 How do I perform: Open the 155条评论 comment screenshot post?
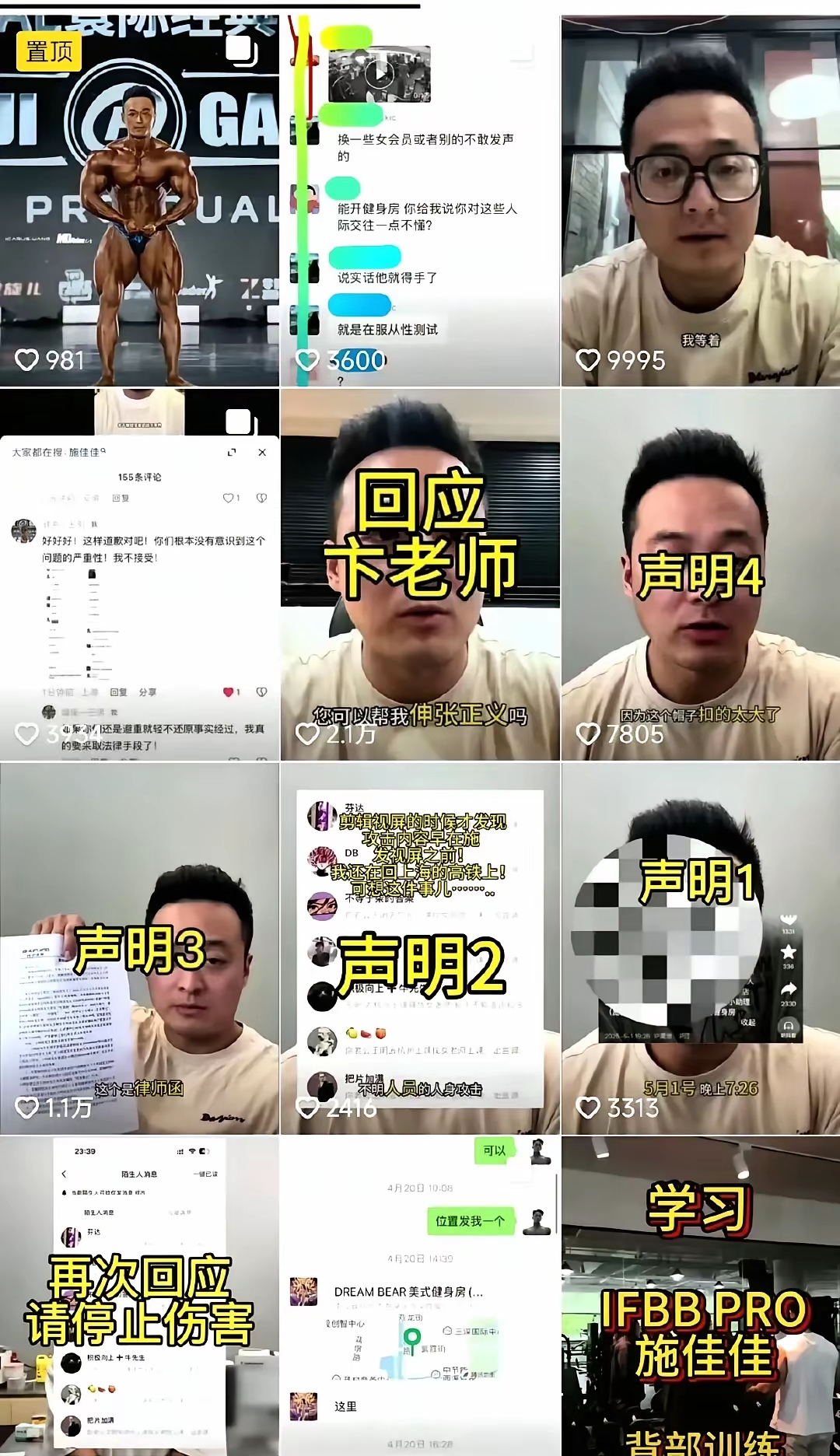[x=139, y=576]
